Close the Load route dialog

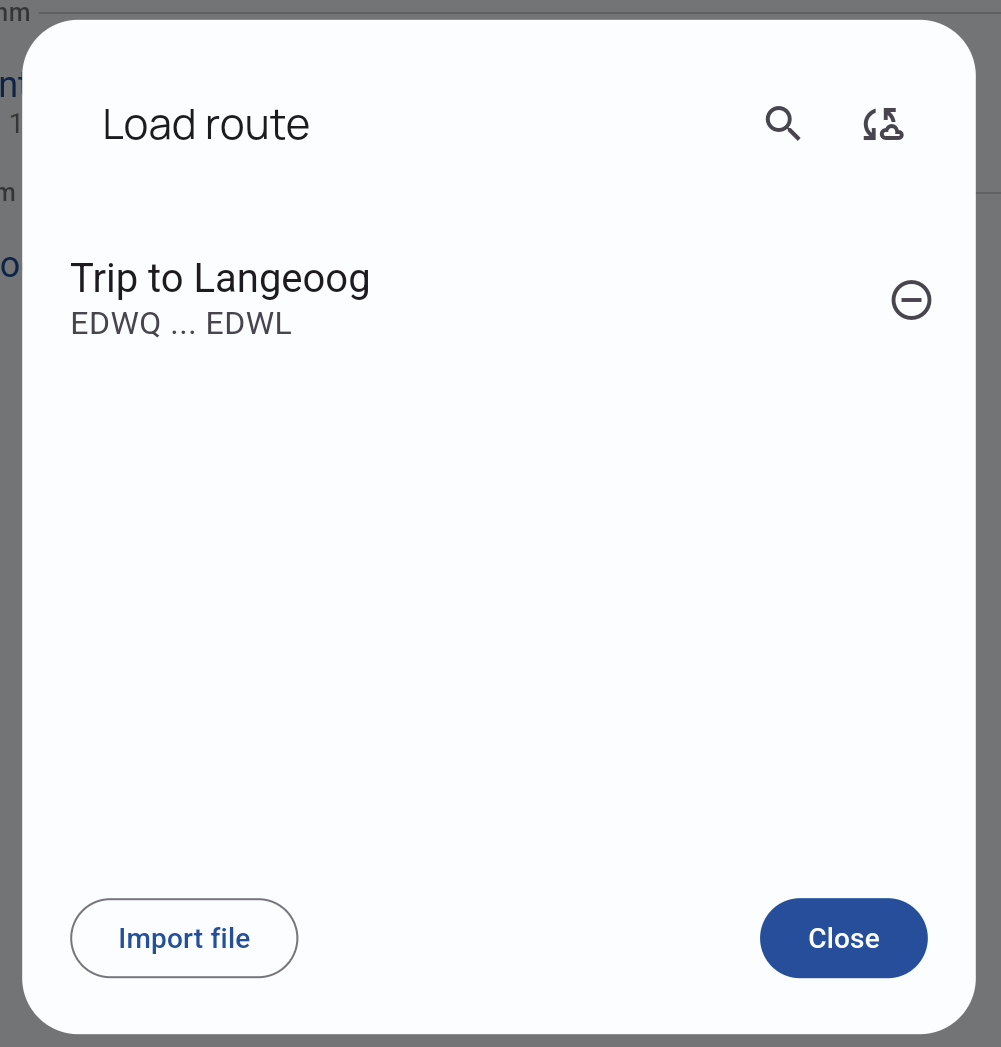(843, 938)
